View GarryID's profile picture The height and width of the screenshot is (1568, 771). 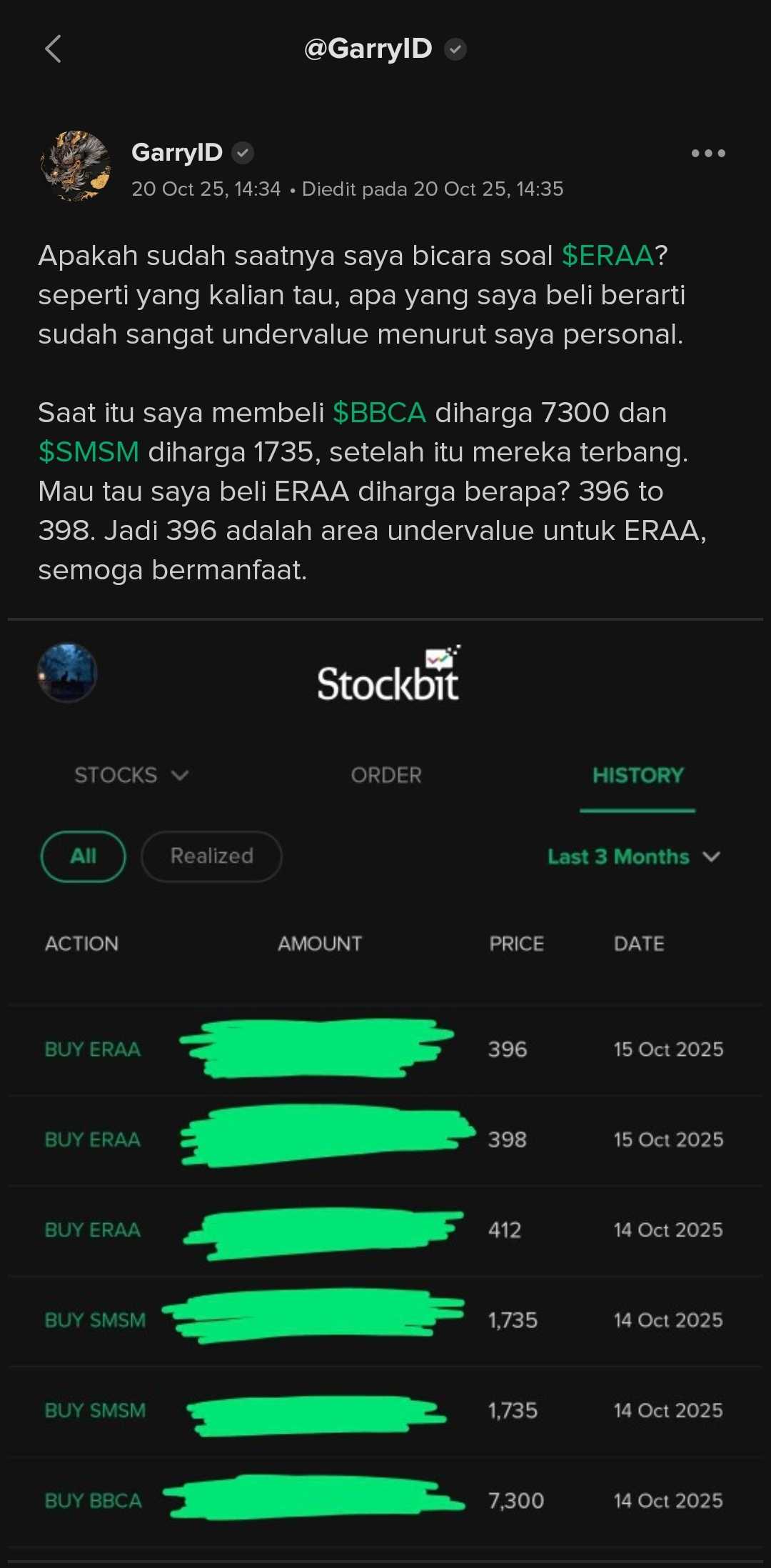point(76,166)
